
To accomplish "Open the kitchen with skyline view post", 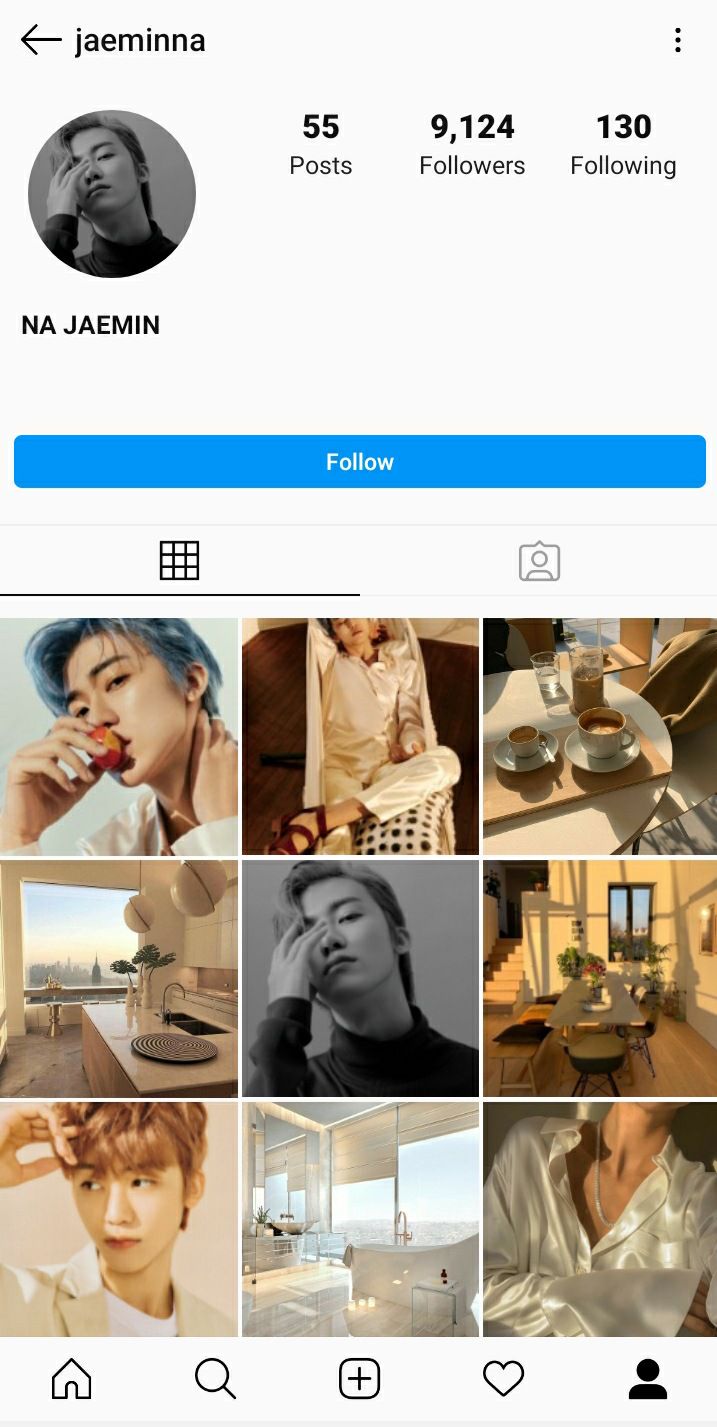I will click(119, 978).
